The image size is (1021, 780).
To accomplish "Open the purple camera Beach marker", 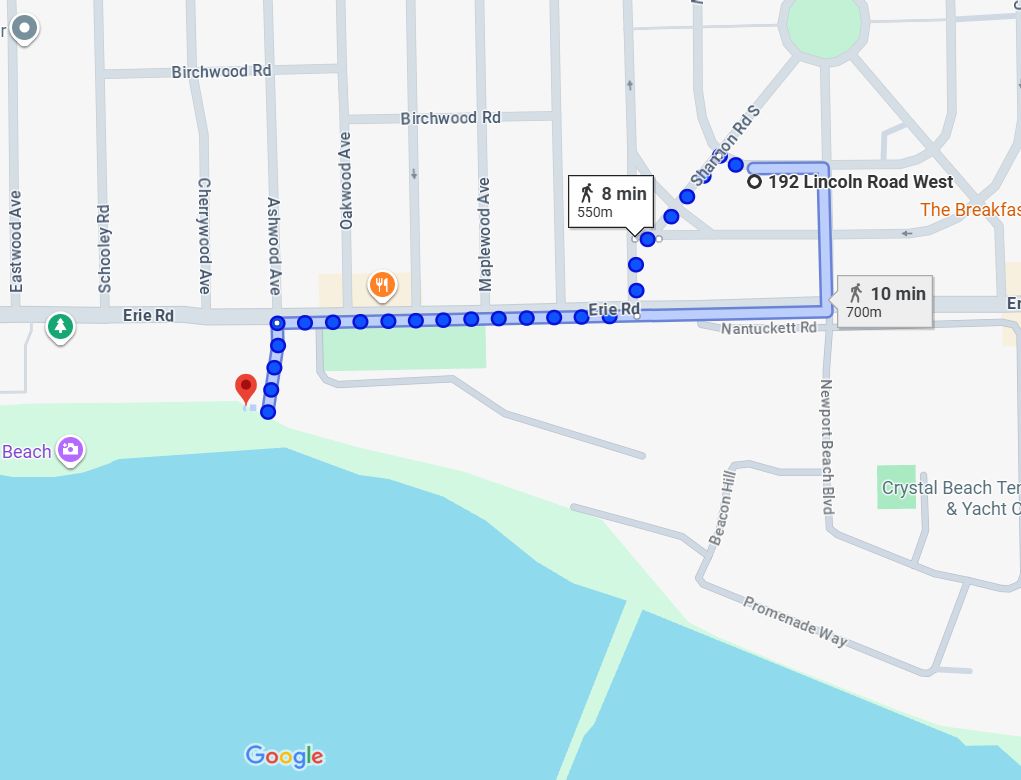I will [x=70, y=450].
